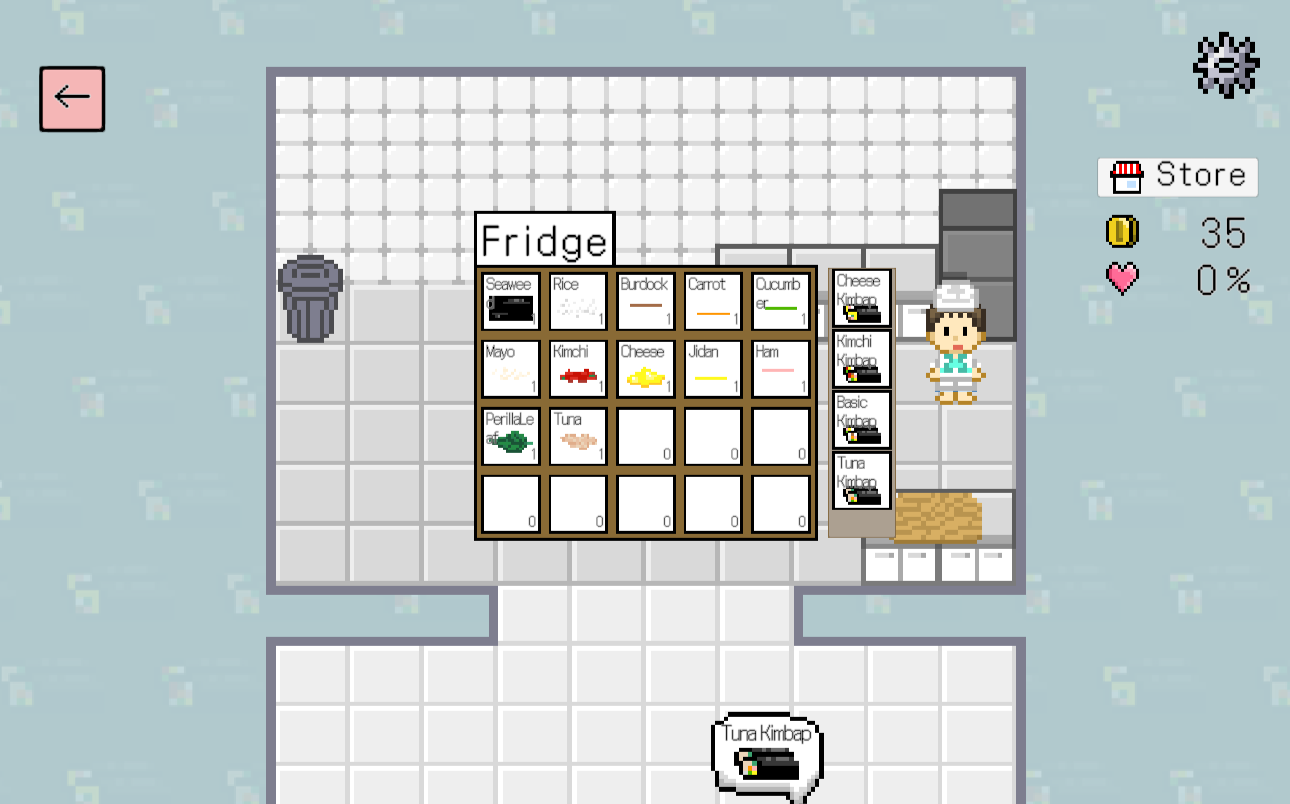Pick Cheese from the fridge
Image resolution: width=1290 pixels, height=804 pixels.
click(646, 369)
